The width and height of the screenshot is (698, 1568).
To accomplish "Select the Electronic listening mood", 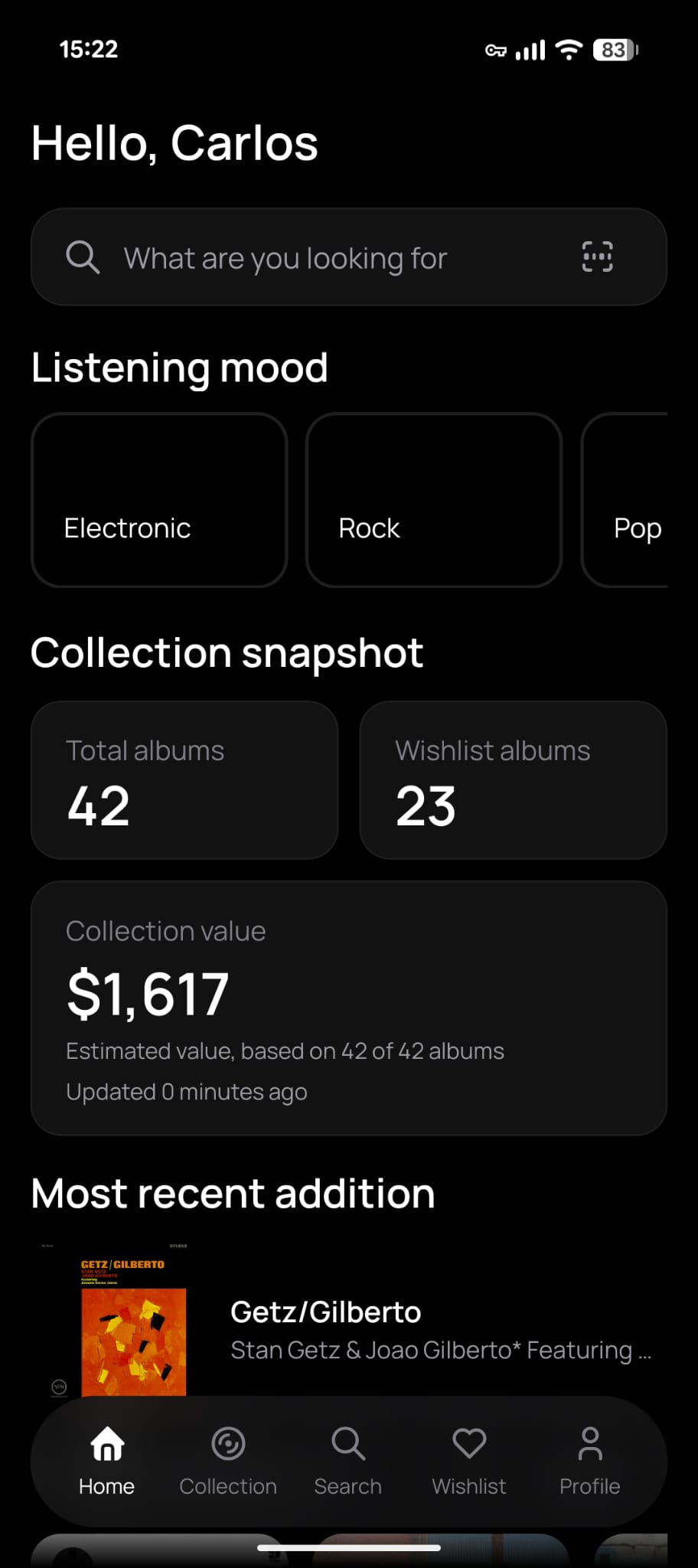I will 158,499.
